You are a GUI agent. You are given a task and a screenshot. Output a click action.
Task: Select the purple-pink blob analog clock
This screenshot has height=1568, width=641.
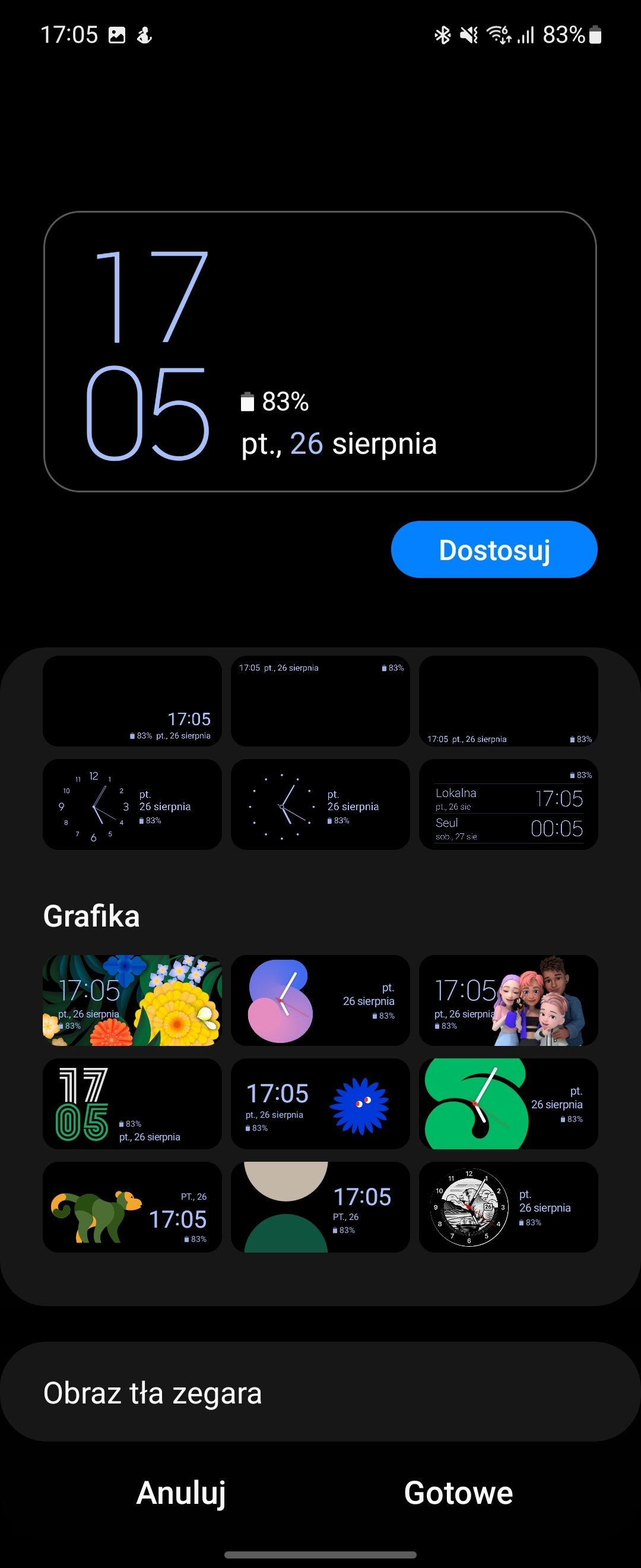pos(320,1000)
